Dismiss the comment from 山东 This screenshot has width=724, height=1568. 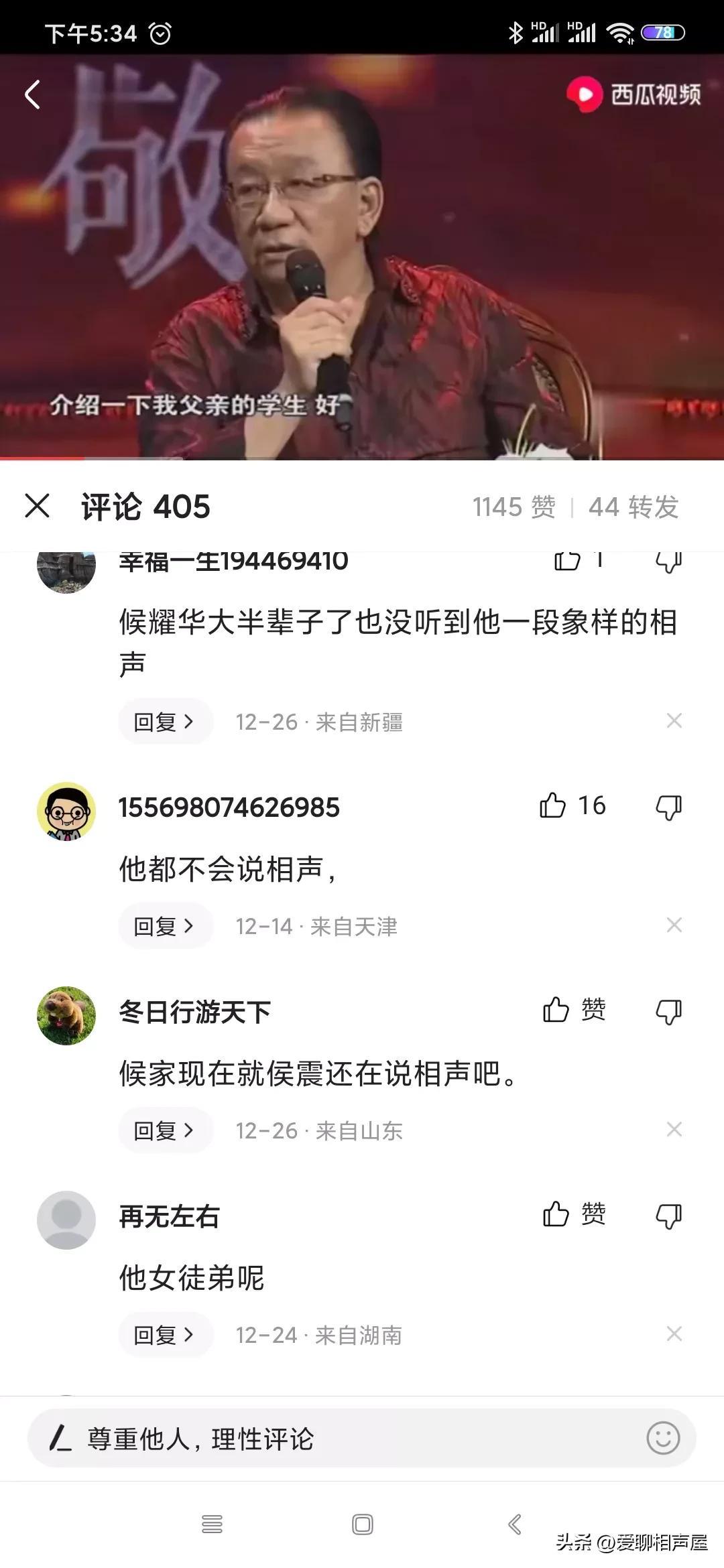point(674,1130)
